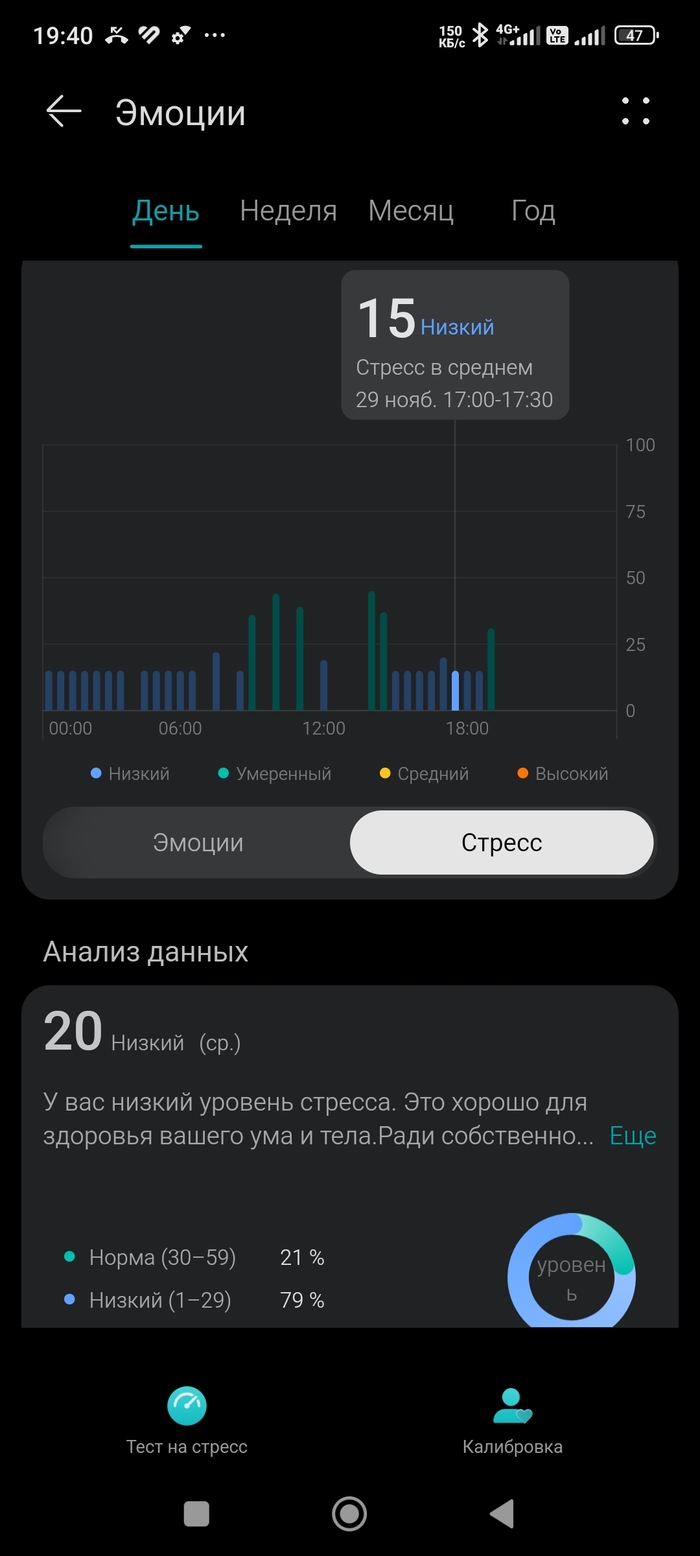Switch to the Год tab
Image resolution: width=700 pixels, height=1556 pixels.
tap(533, 211)
